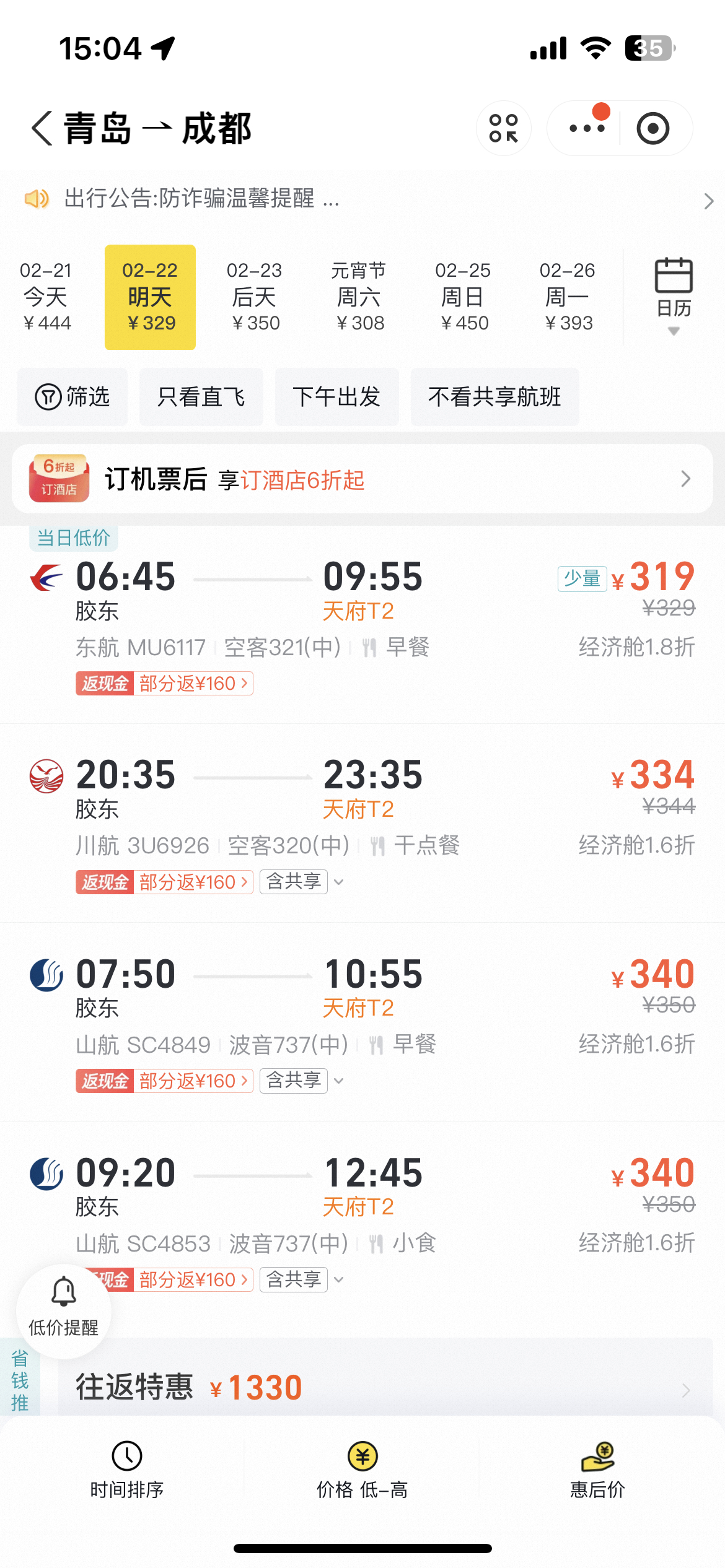This screenshot has height=1568, width=725.
Task: Apply the 只看直飞 direct-flights filter
Action: point(201,397)
